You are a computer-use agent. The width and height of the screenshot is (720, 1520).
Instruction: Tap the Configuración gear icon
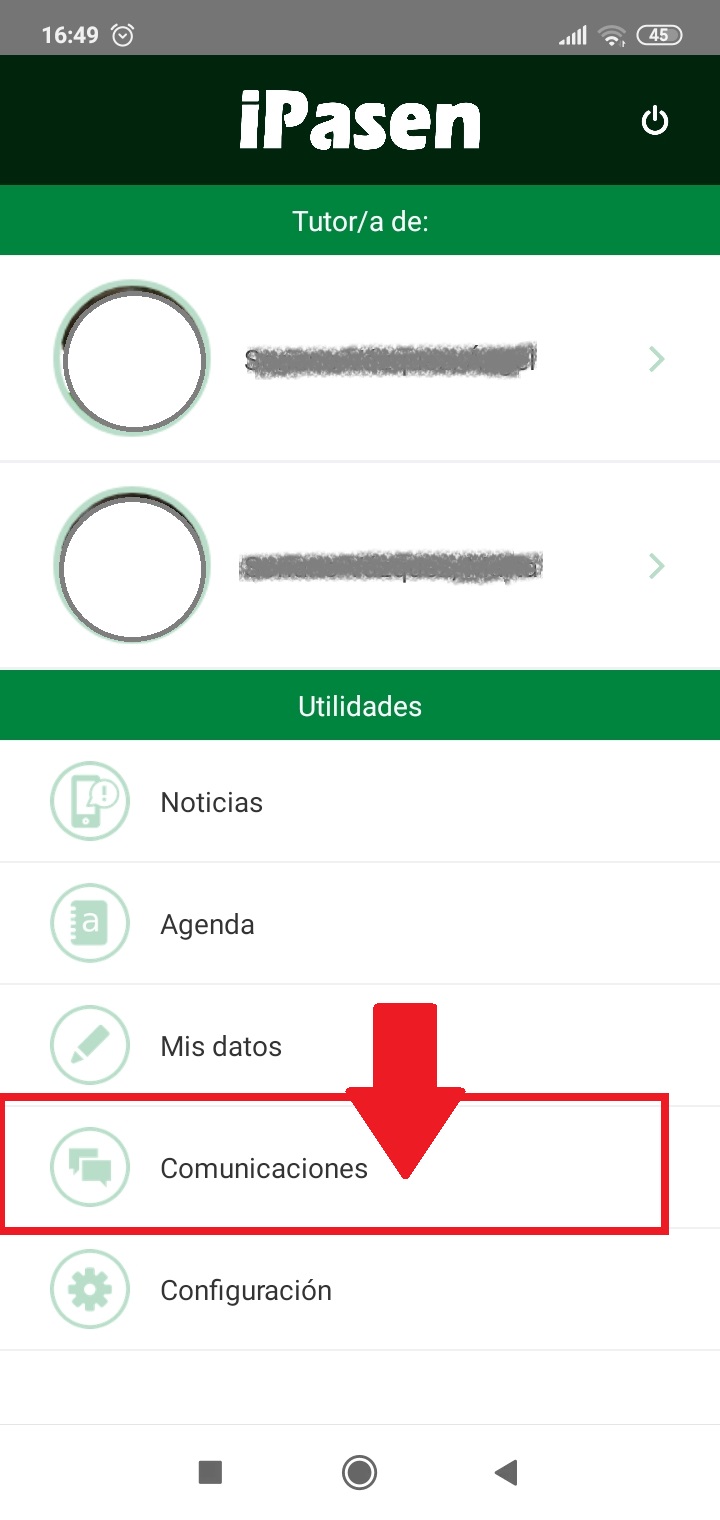pos(89,1289)
